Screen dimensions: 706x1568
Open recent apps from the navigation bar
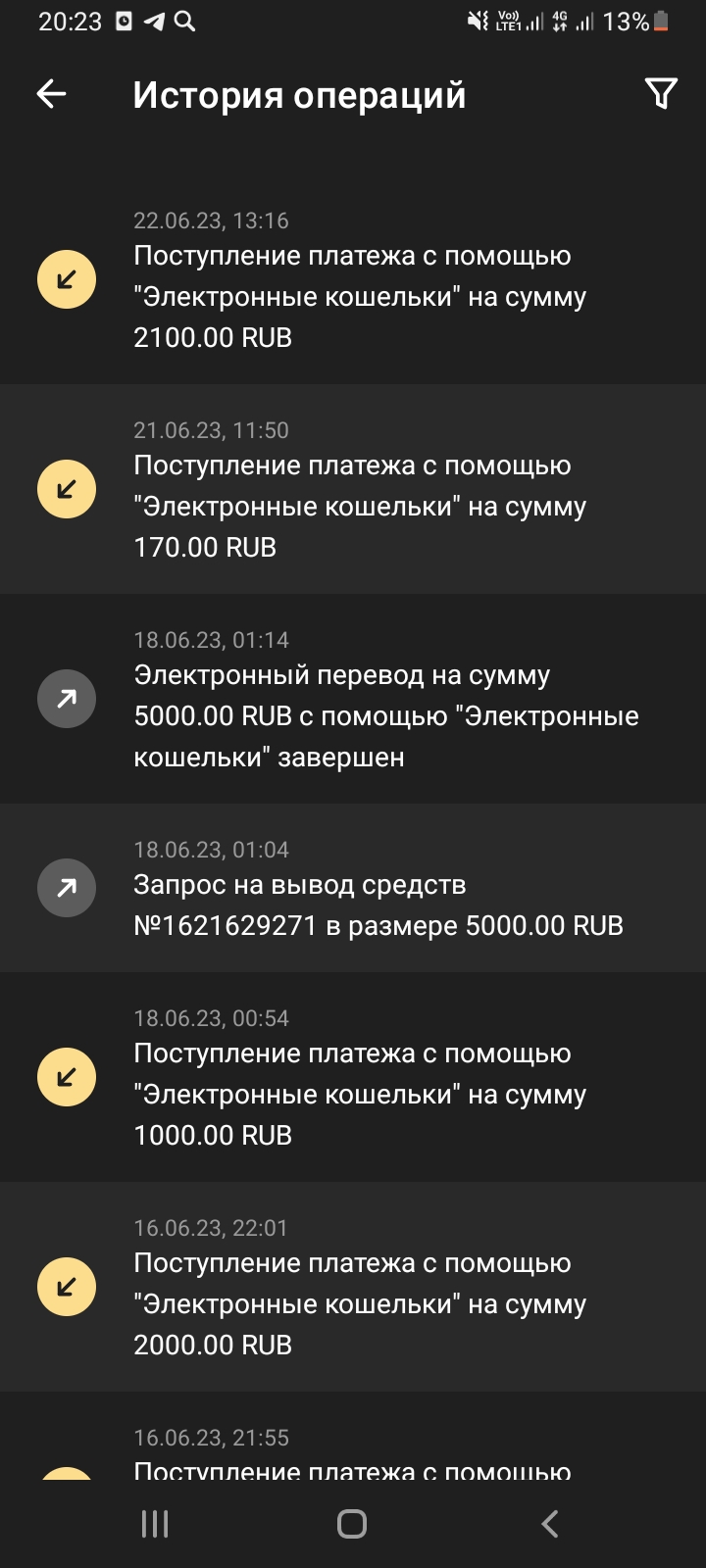pos(155,1524)
